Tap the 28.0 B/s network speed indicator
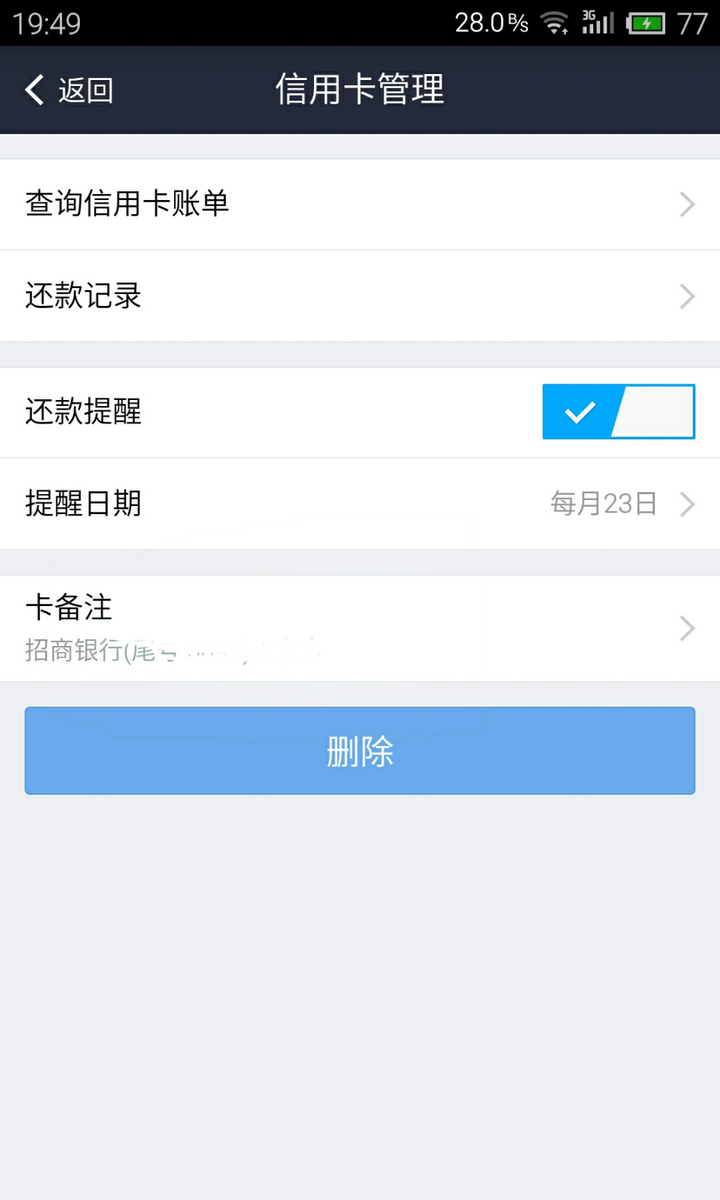This screenshot has width=720, height=1200. pos(491,21)
